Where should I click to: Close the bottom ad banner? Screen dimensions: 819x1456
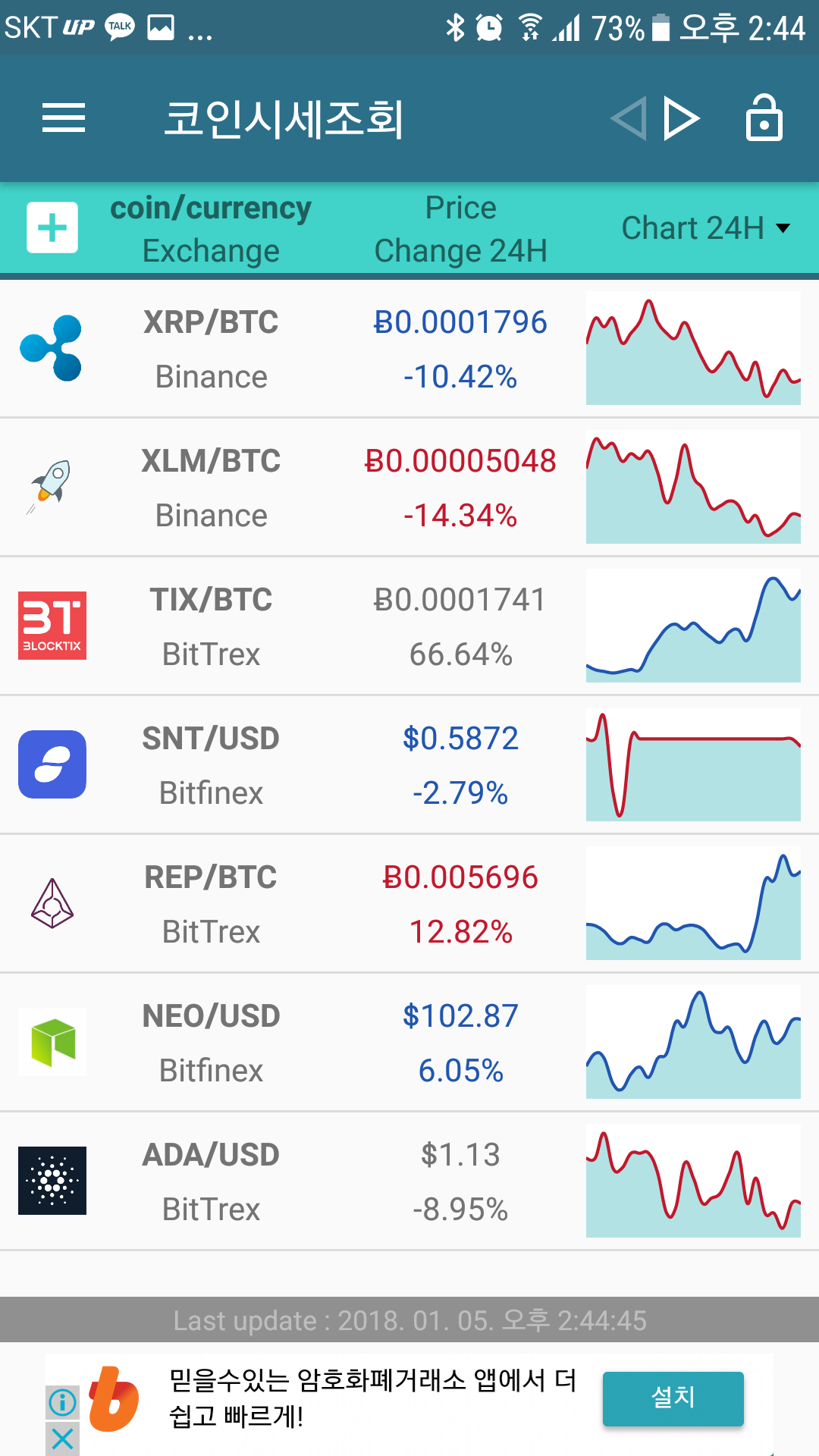click(x=63, y=1438)
